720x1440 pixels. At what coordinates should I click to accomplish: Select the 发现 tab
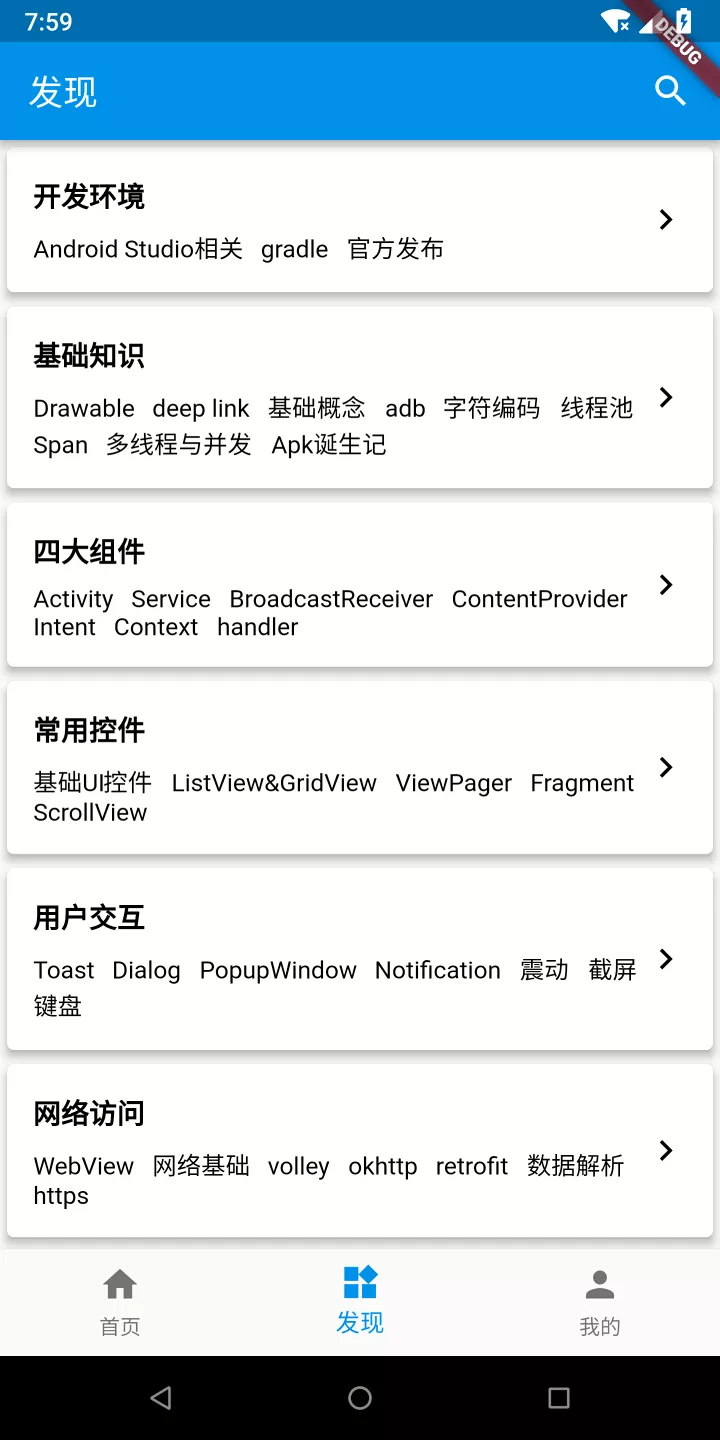pos(360,1302)
